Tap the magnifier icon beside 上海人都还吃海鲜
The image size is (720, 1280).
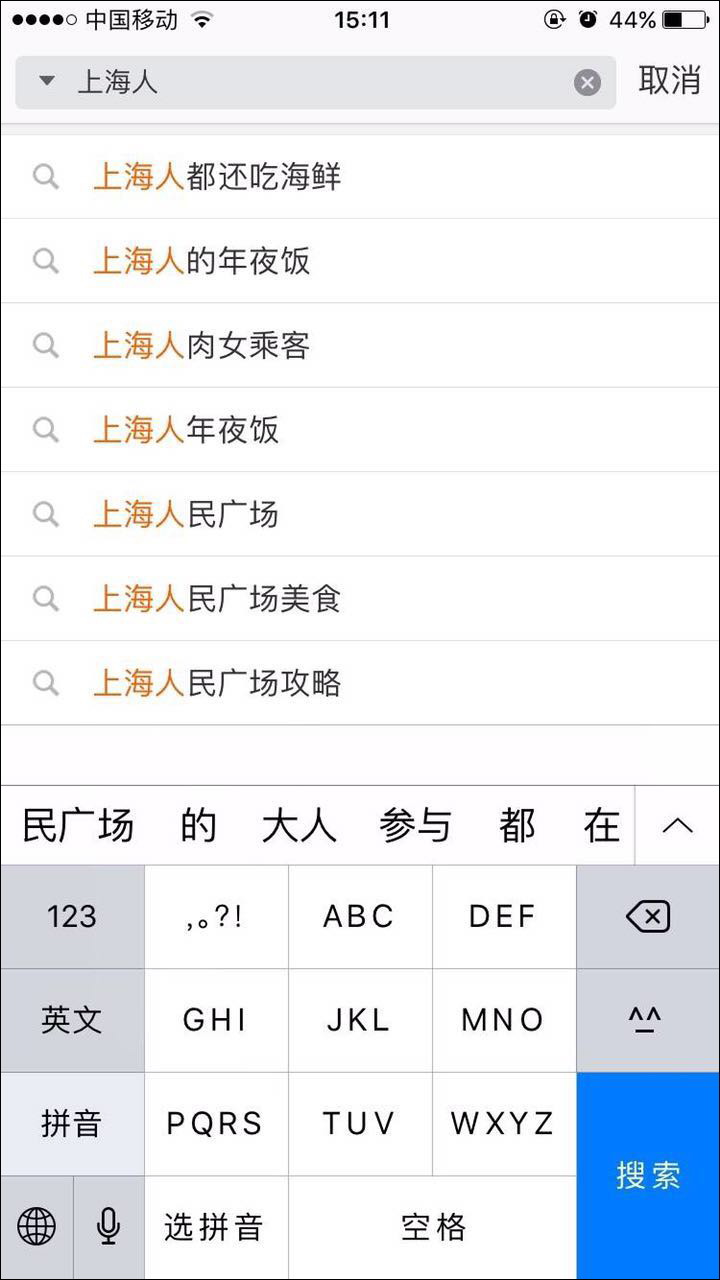[44, 176]
